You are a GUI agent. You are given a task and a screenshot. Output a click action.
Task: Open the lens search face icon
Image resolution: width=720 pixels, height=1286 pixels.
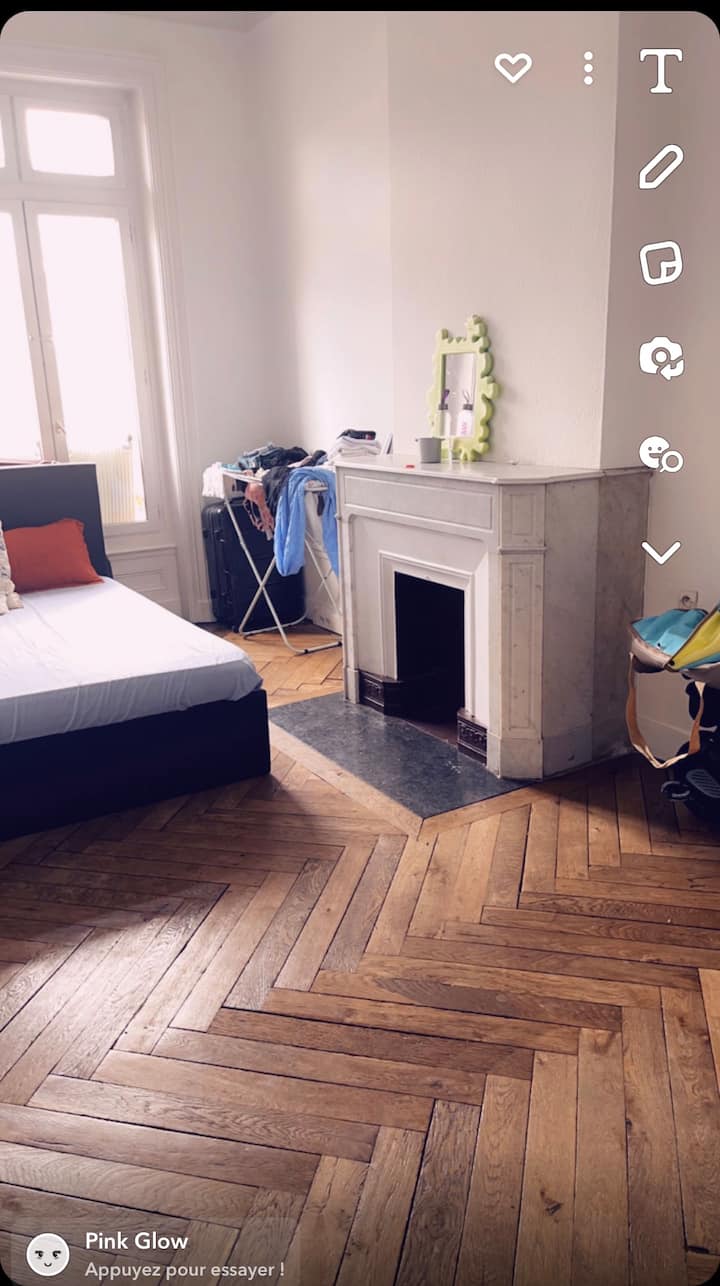[661, 454]
